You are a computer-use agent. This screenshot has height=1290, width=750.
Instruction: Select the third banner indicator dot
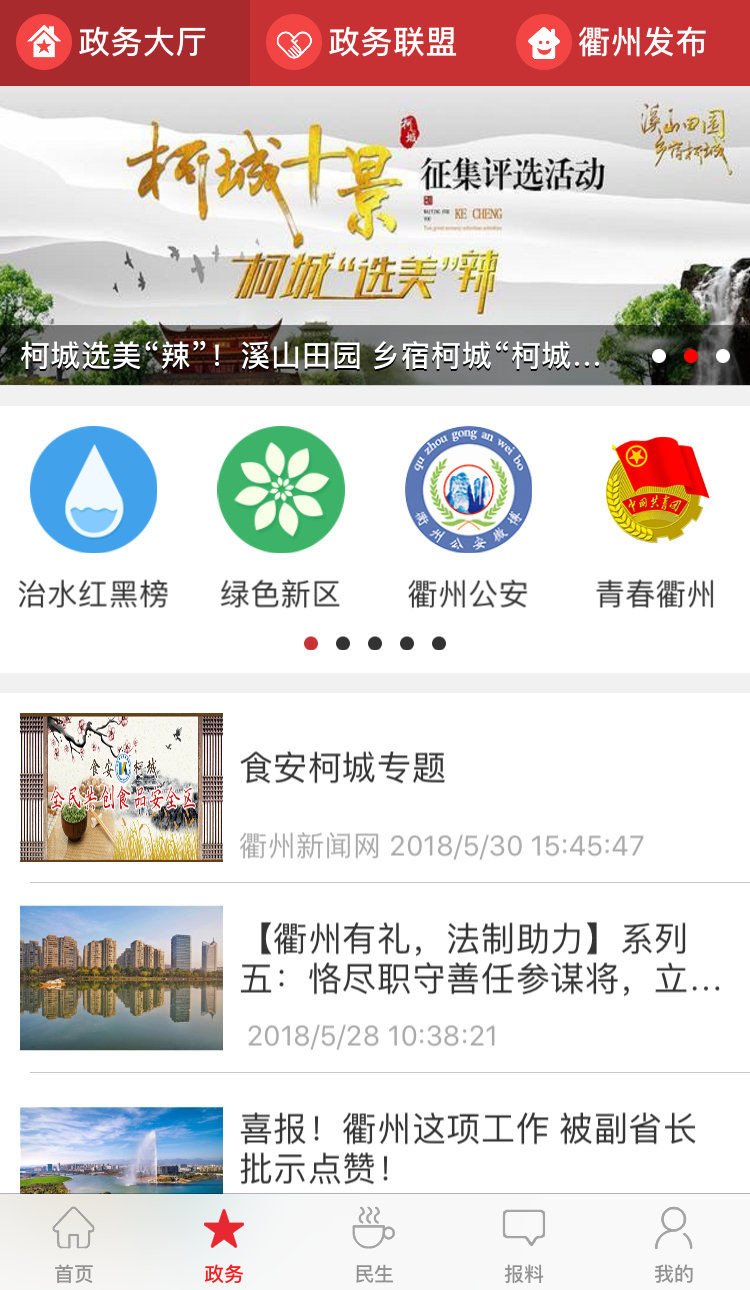coord(723,355)
